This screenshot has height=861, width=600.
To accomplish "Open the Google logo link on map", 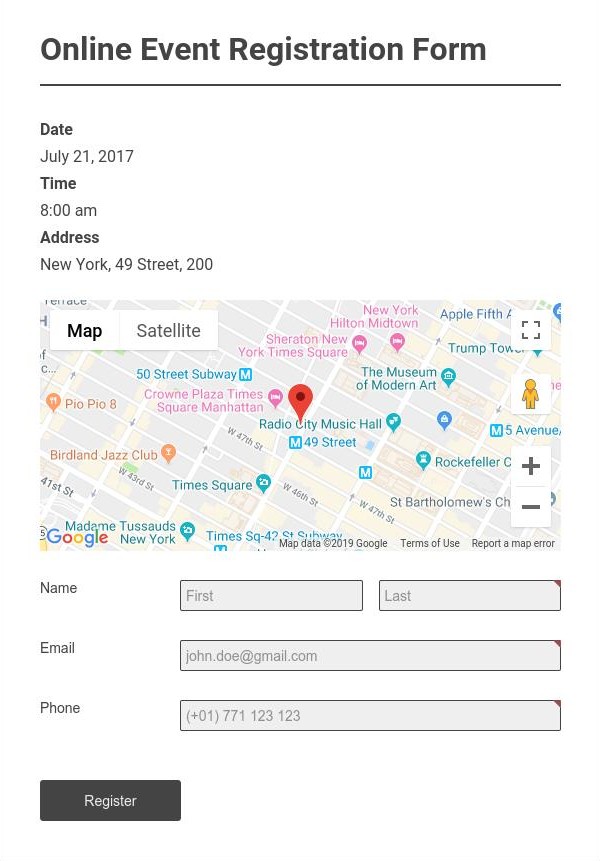I will 77,538.
